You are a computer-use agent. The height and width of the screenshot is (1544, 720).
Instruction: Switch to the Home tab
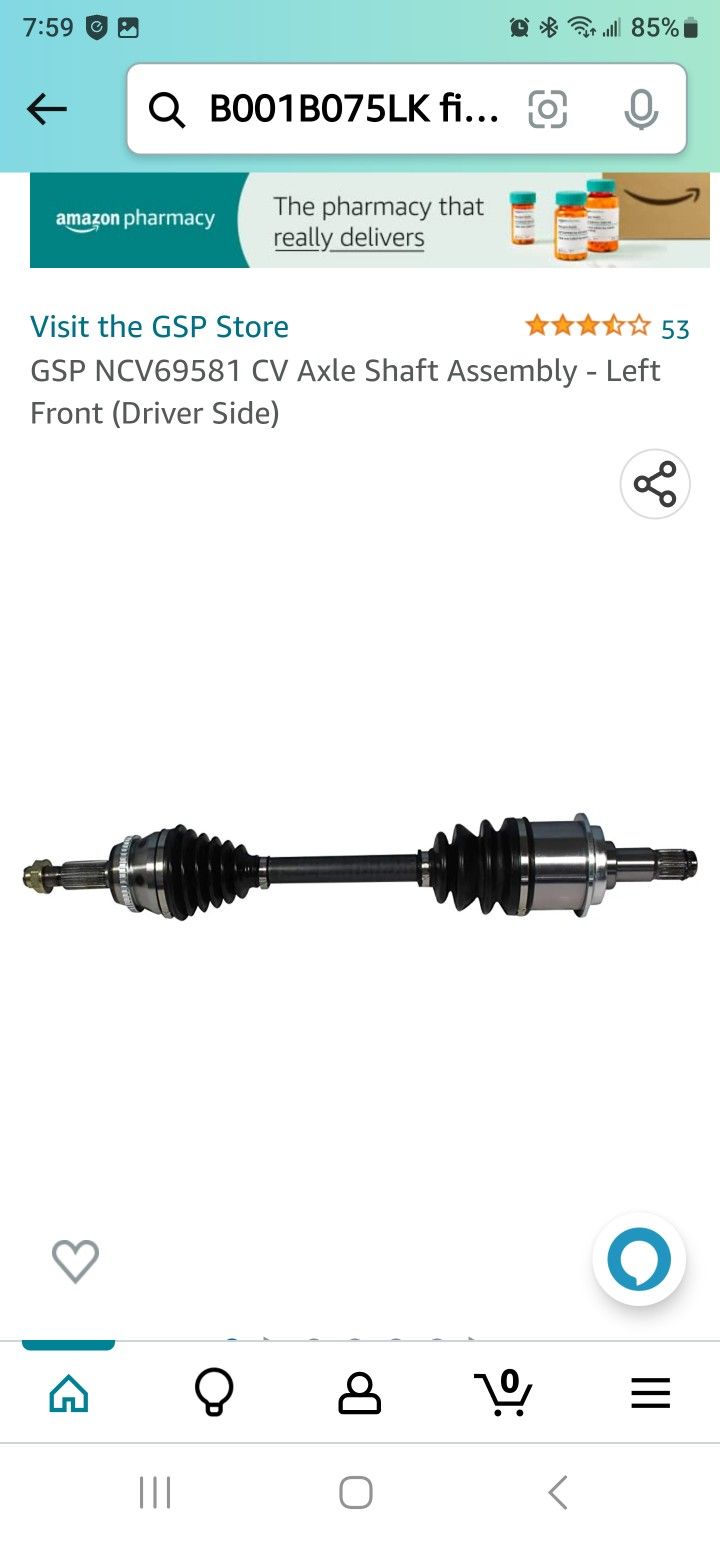tap(68, 1393)
